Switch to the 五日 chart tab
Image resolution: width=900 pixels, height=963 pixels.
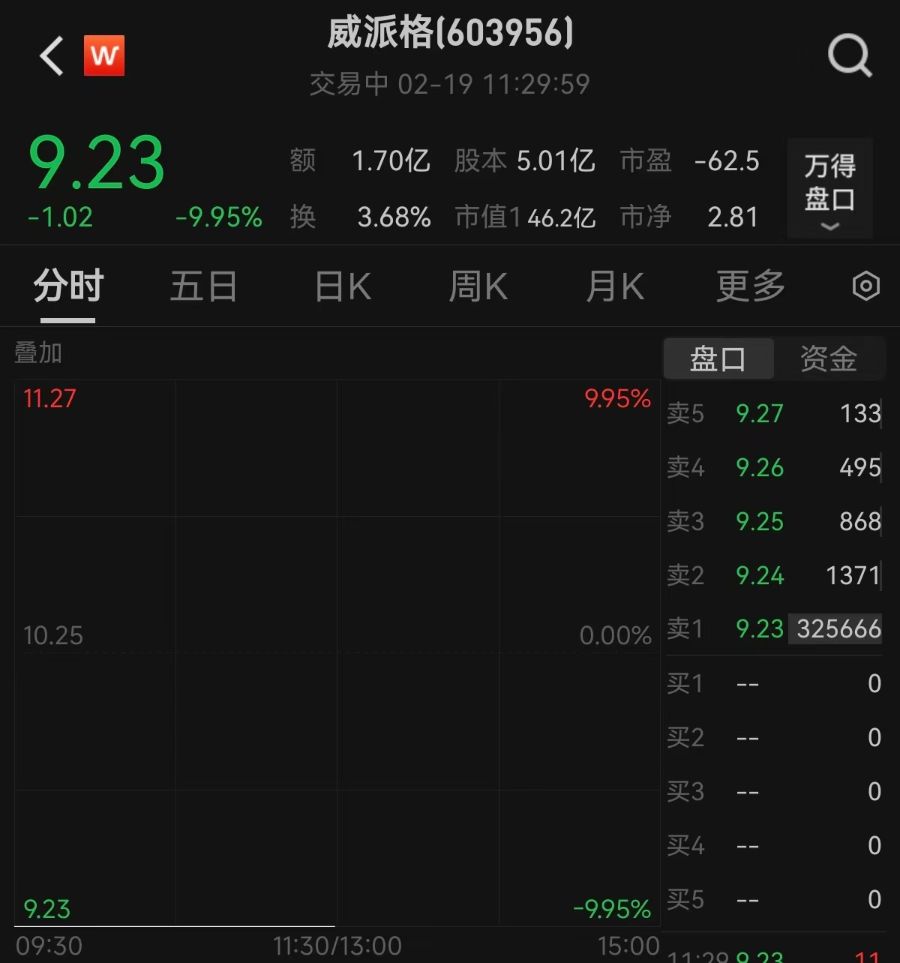click(x=203, y=287)
